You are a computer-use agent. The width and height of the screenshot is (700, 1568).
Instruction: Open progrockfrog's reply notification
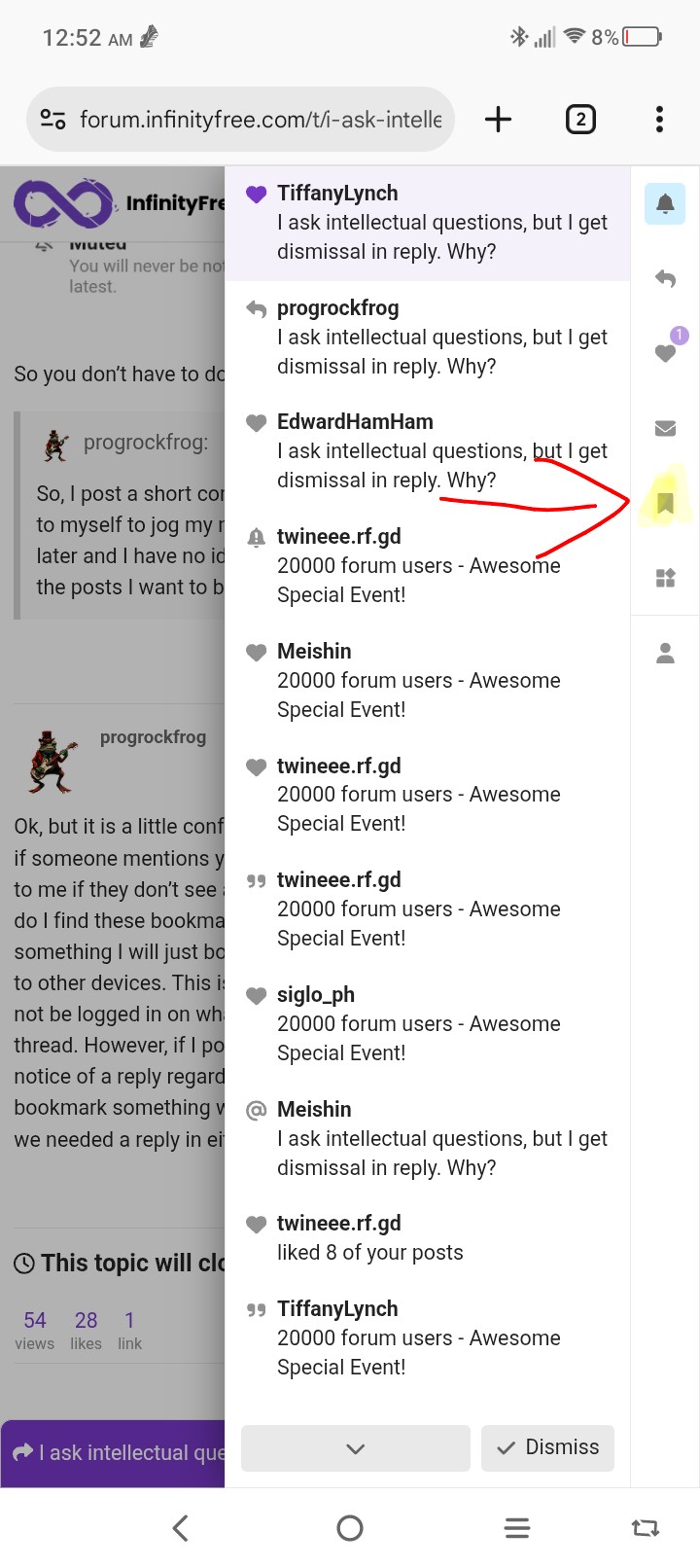[428, 338]
